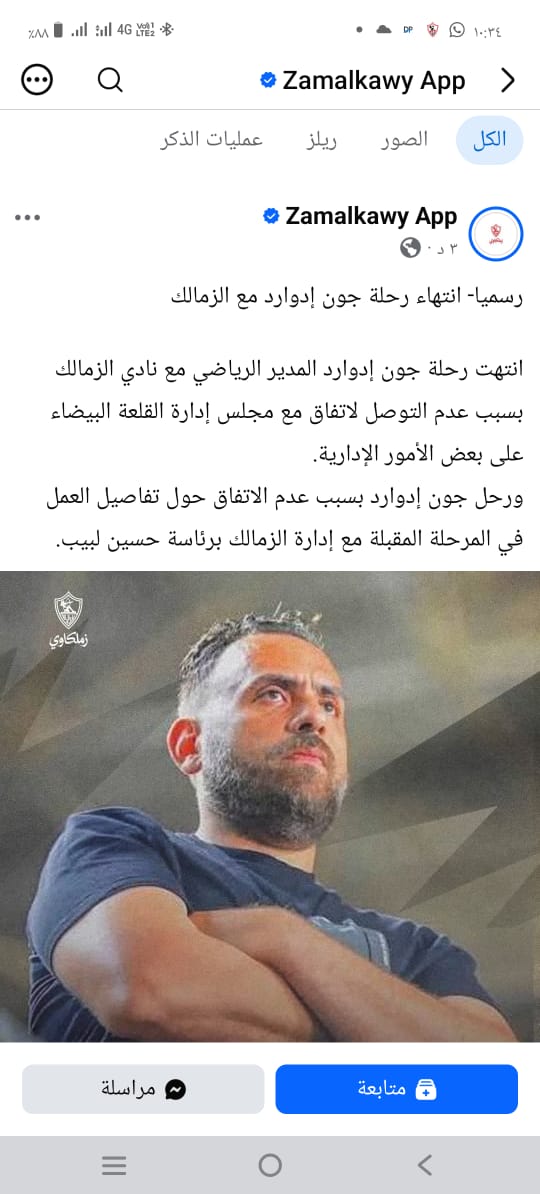Select the الكل tab
The height and width of the screenshot is (1194, 540).
[x=489, y=140]
